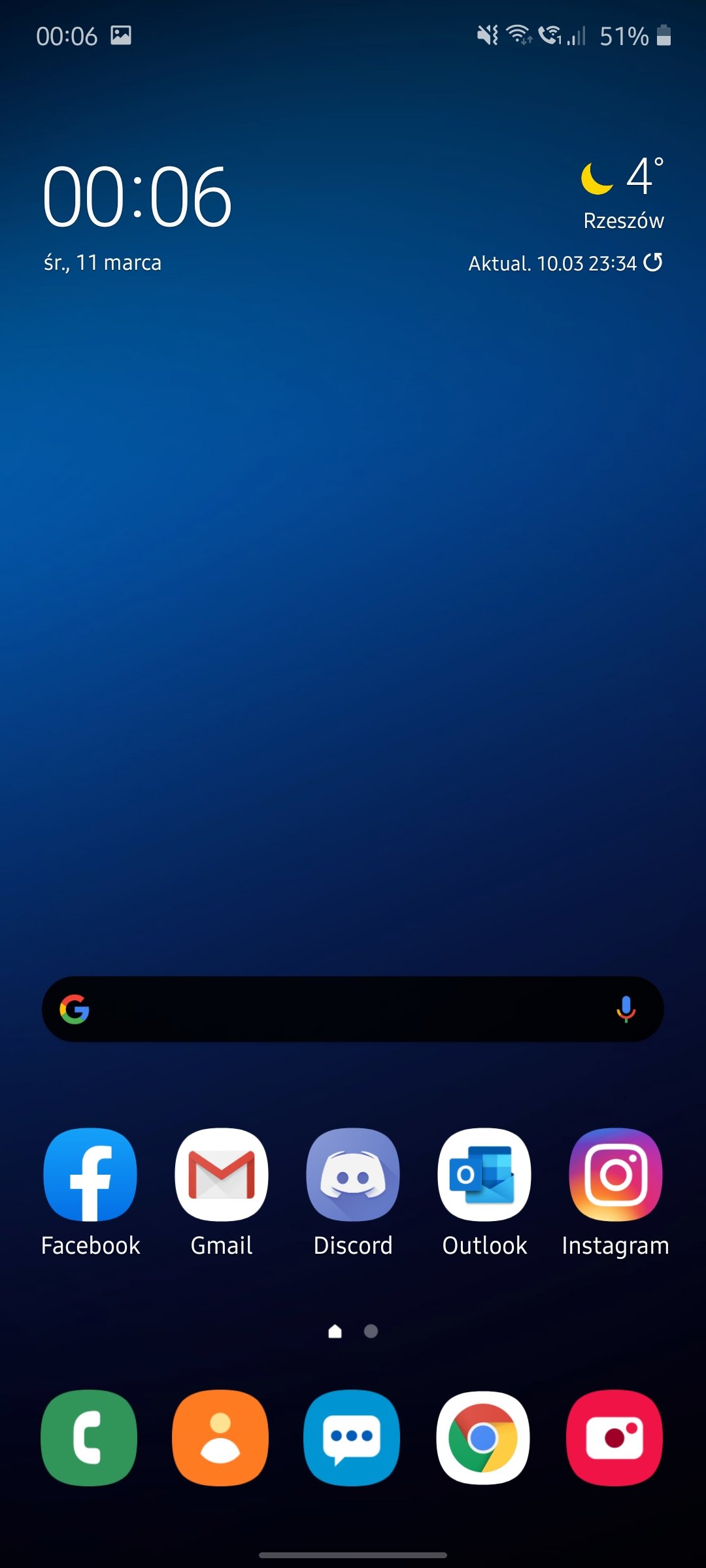The width and height of the screenshot is (706, 1568).
Task: Open the Rzeszów weather widget
Action: pos(623,193)
